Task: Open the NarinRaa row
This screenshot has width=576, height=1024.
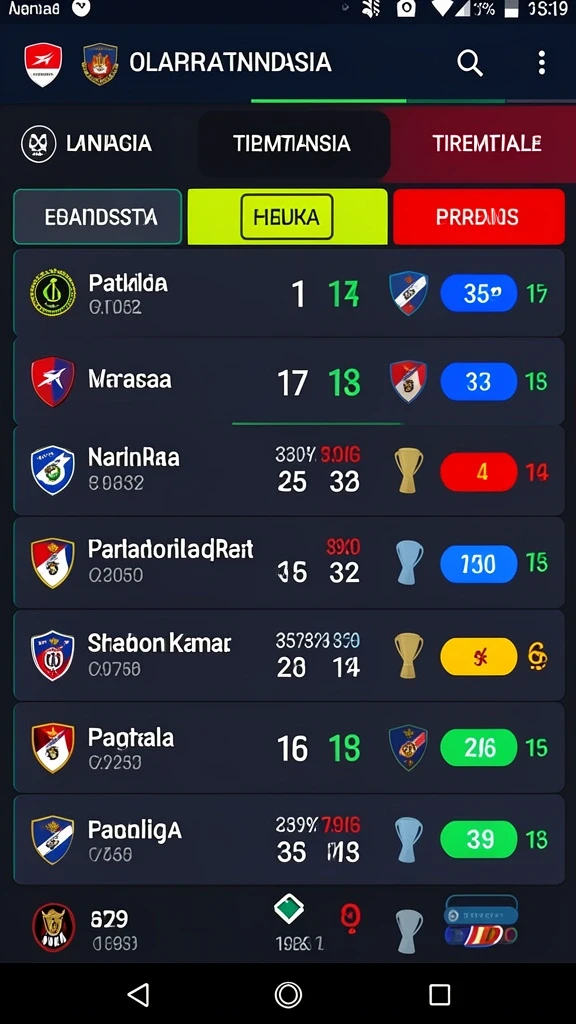Action: pos(289,470)
